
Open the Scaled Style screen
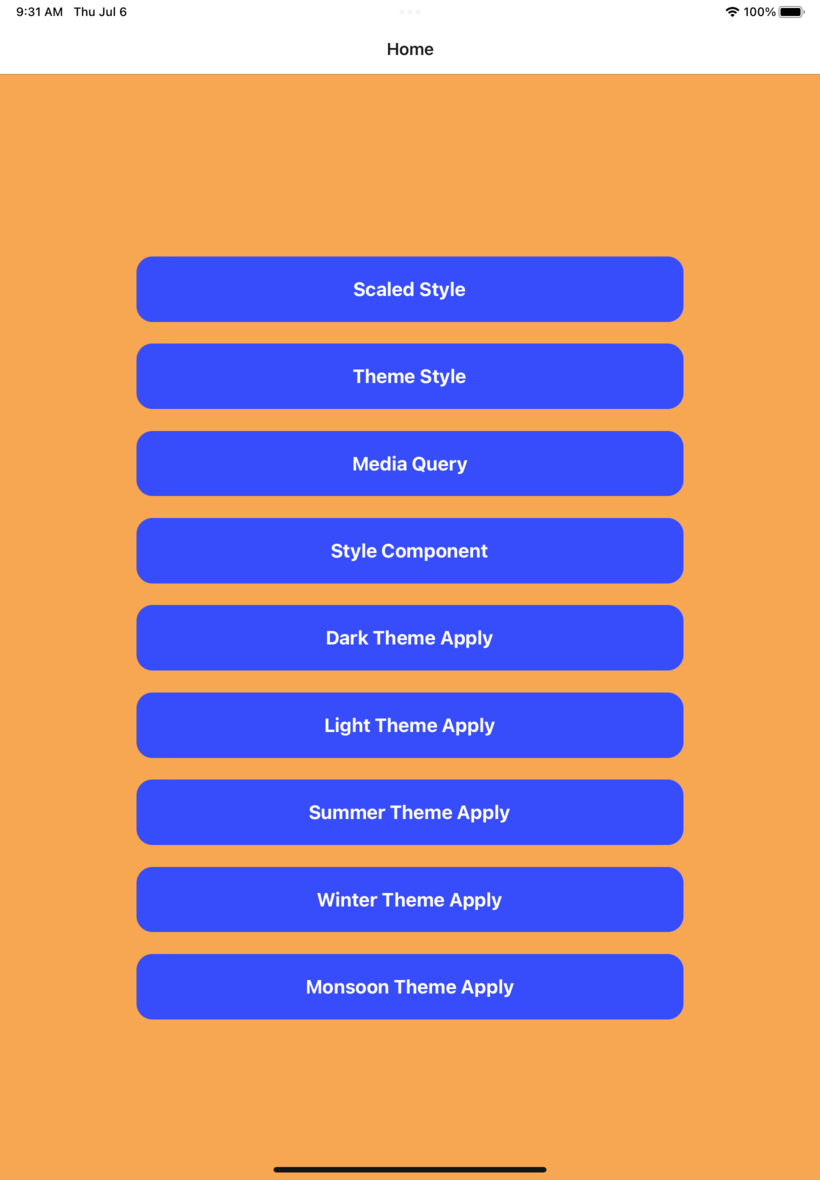coord(409,289)
